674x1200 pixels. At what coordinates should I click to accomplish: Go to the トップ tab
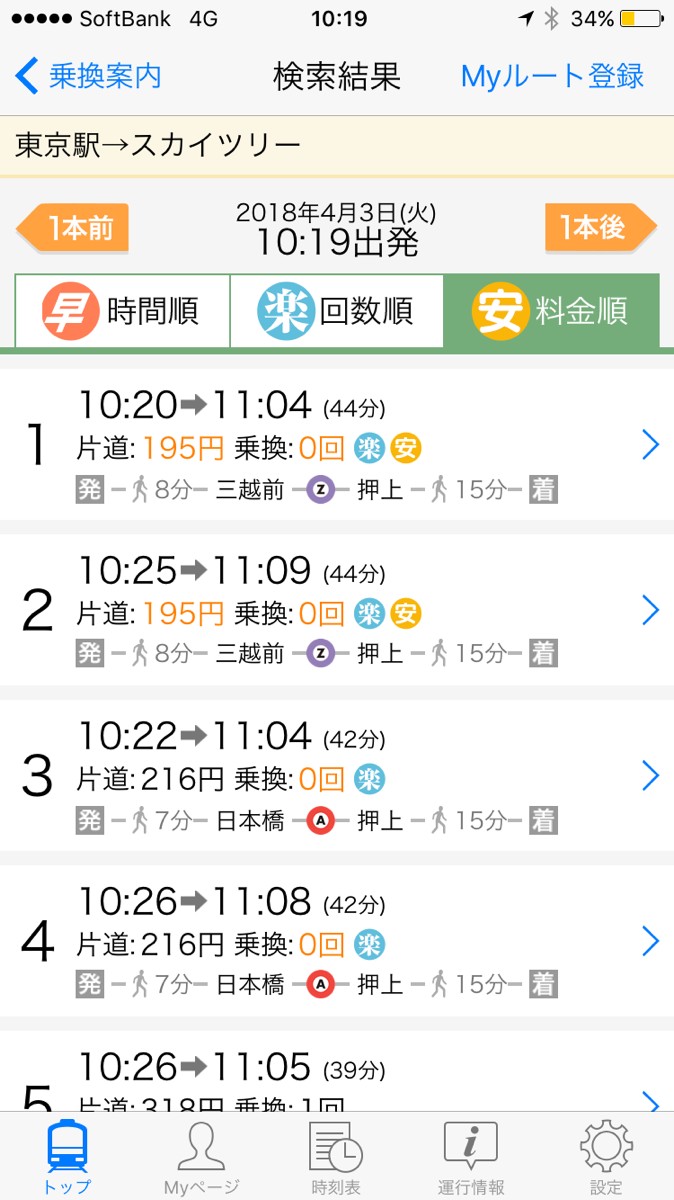(67, 1157)
